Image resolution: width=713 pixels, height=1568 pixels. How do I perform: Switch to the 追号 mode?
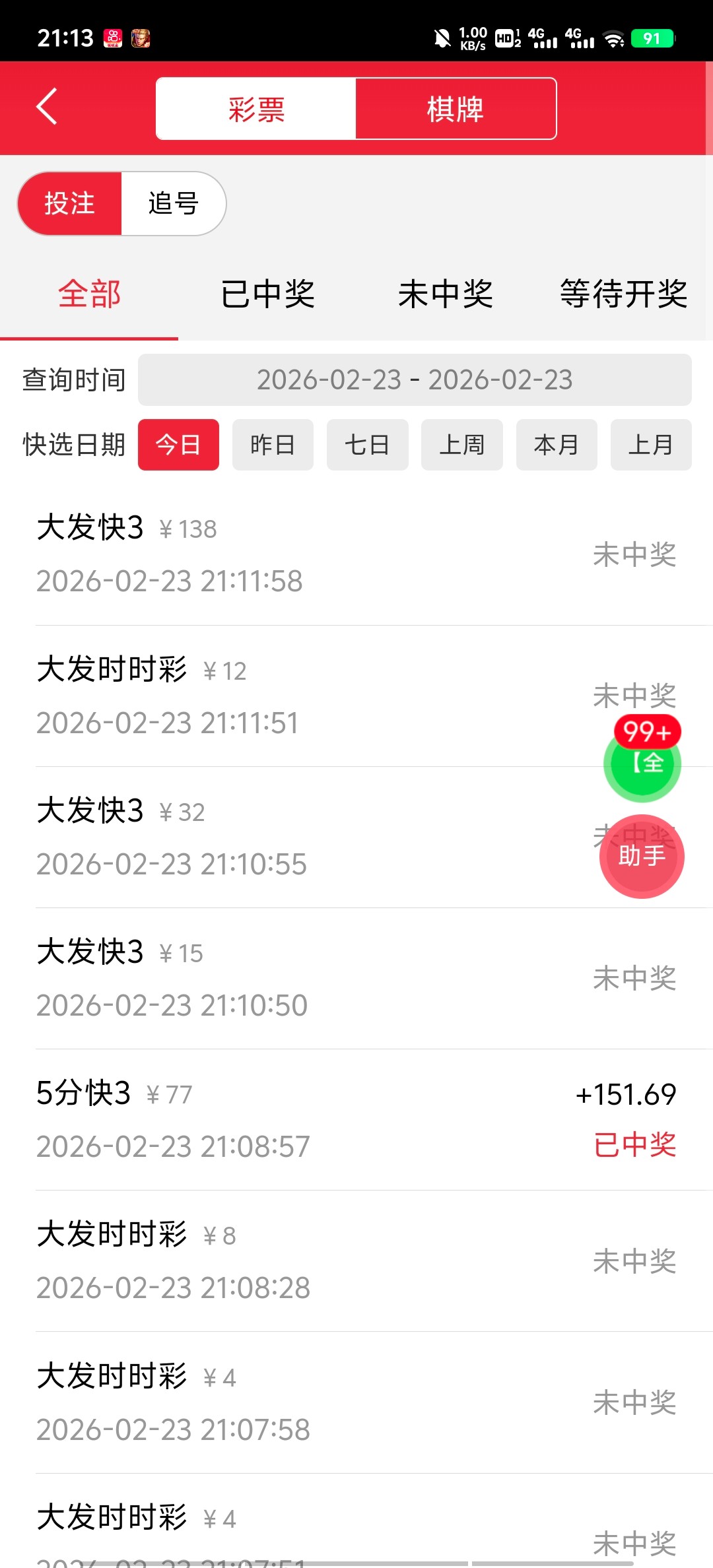(x=172, y=203)
